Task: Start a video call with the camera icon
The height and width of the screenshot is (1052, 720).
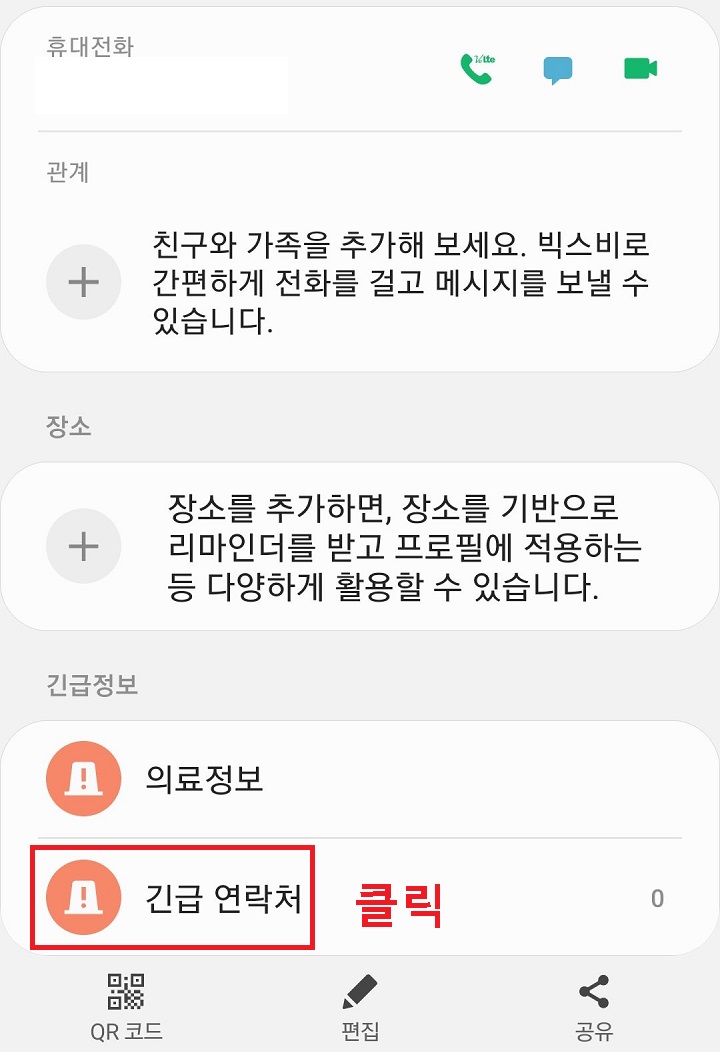Action: (640, 70)
